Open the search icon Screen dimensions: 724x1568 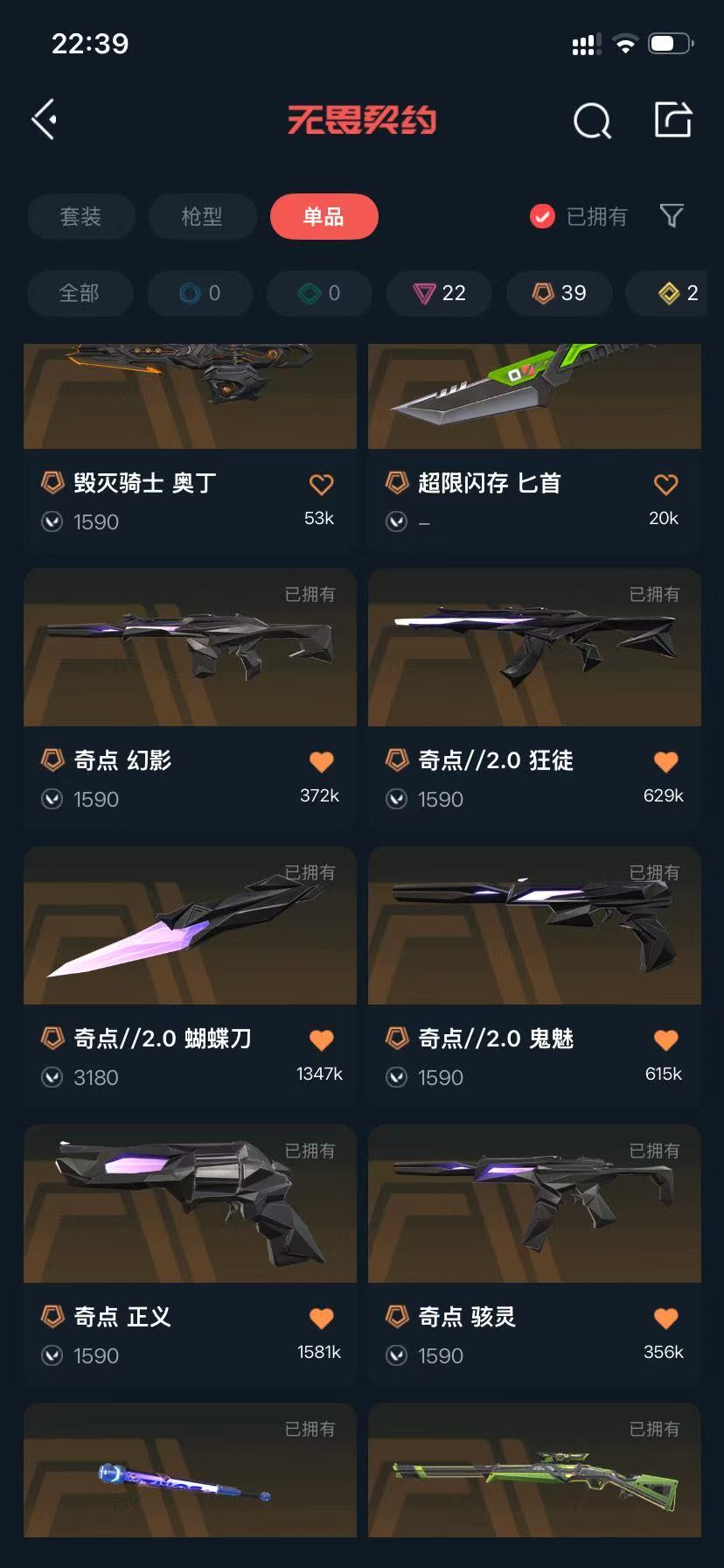coord(592,121)
